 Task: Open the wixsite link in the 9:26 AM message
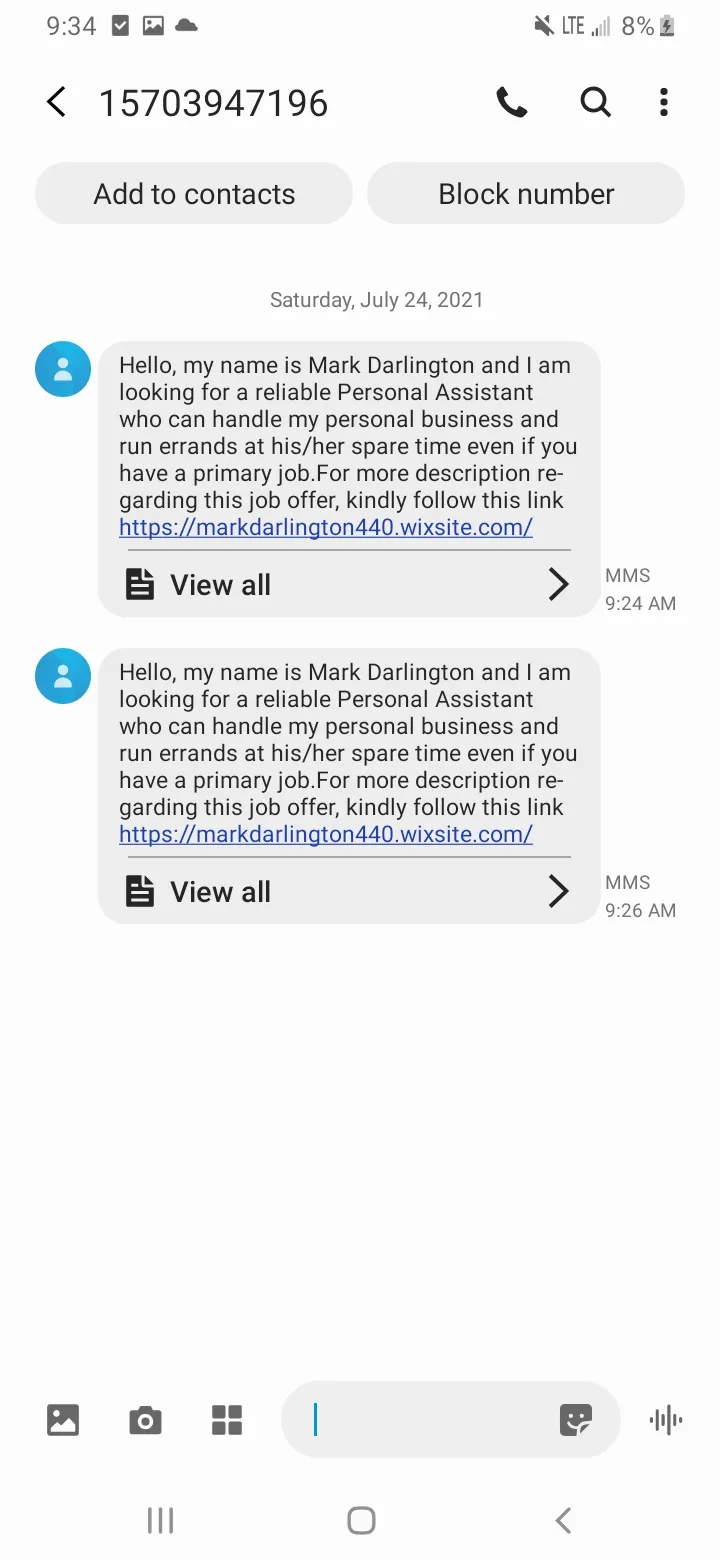point(326,834)
